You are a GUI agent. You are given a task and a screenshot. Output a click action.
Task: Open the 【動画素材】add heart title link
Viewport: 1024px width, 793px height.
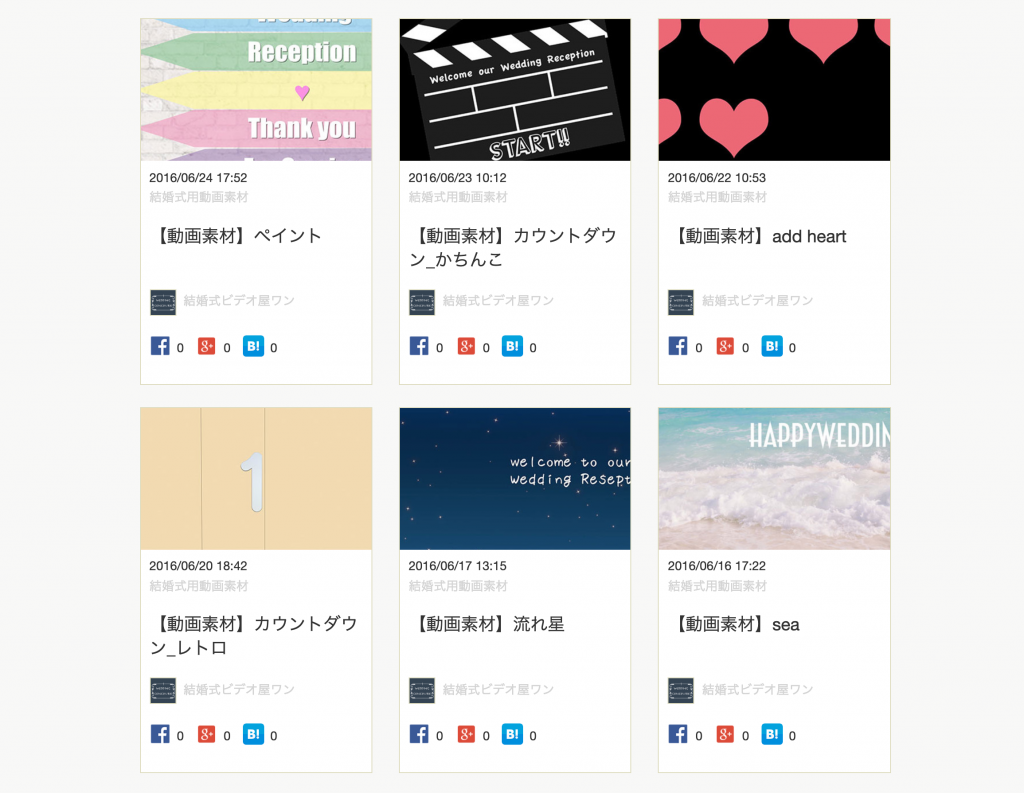(760, 236)
